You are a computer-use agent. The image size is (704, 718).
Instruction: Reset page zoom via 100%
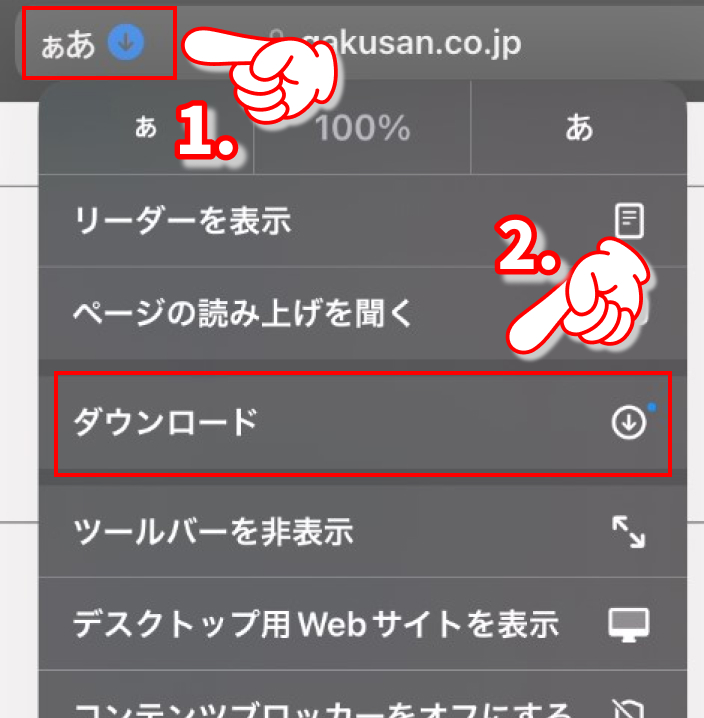(362, 128)
